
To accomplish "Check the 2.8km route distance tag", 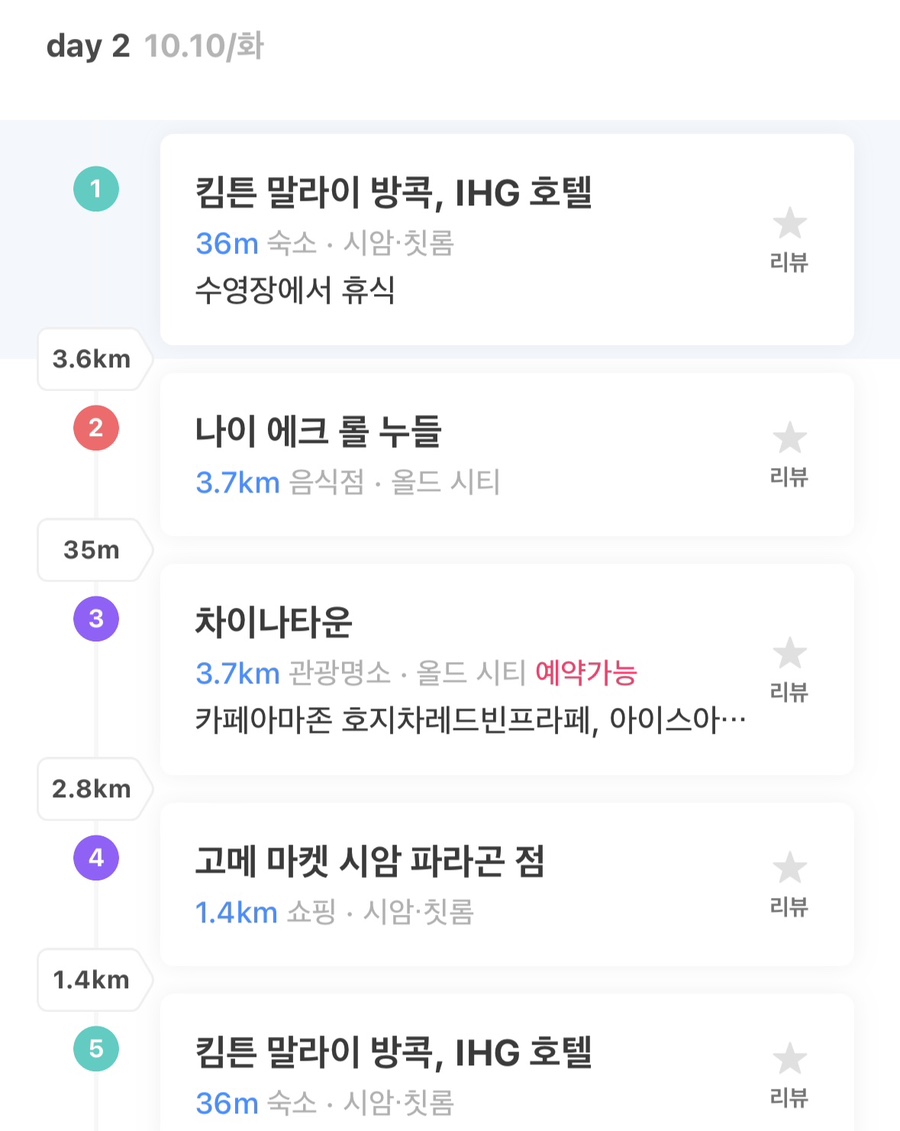I will tap(92, 789).
